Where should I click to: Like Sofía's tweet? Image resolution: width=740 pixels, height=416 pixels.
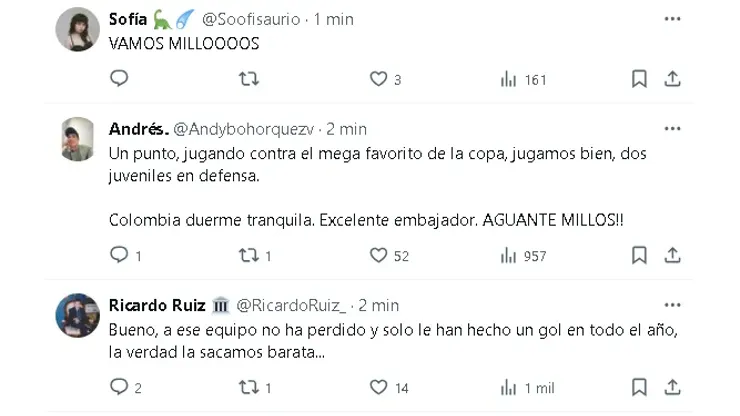click(378, 79)
